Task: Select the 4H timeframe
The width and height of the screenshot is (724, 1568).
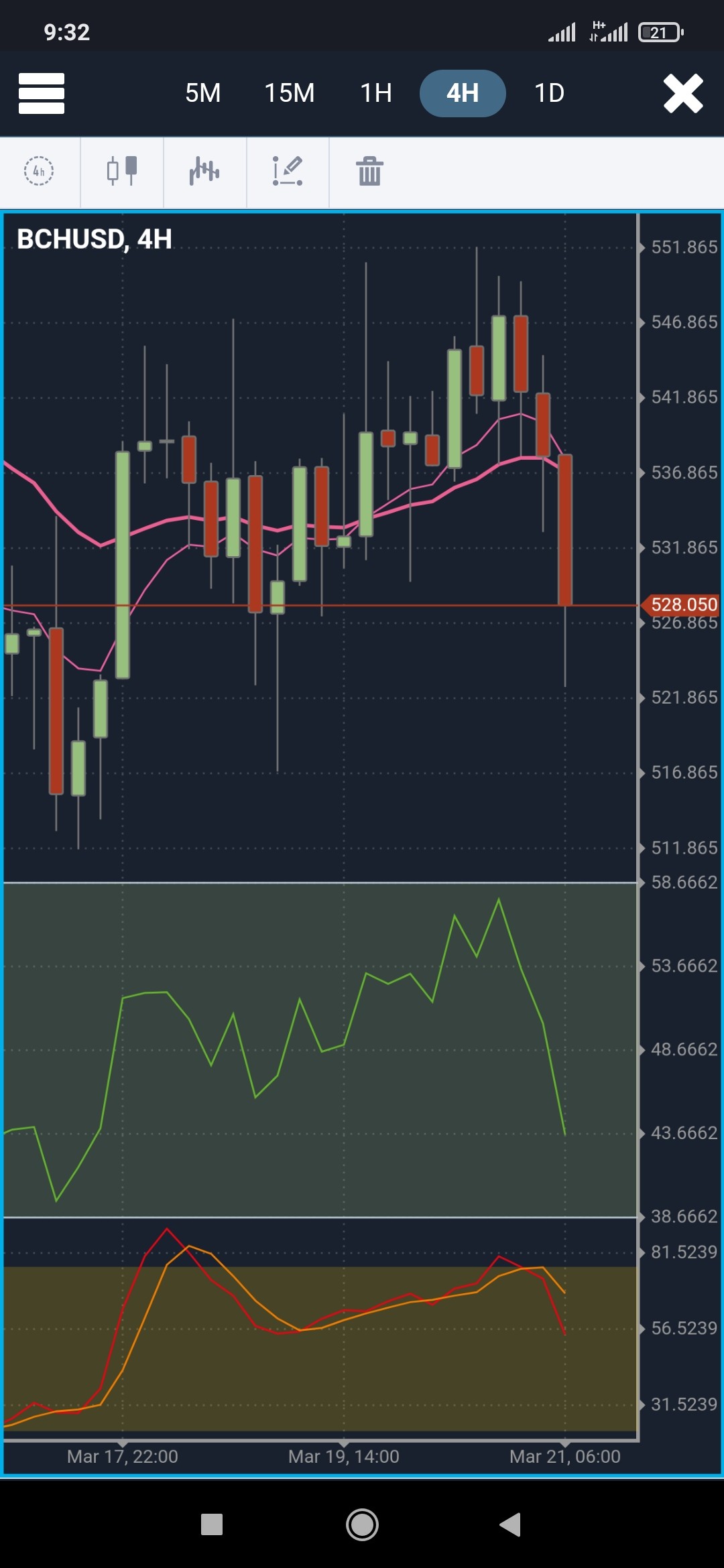Action: pos(463,93)
